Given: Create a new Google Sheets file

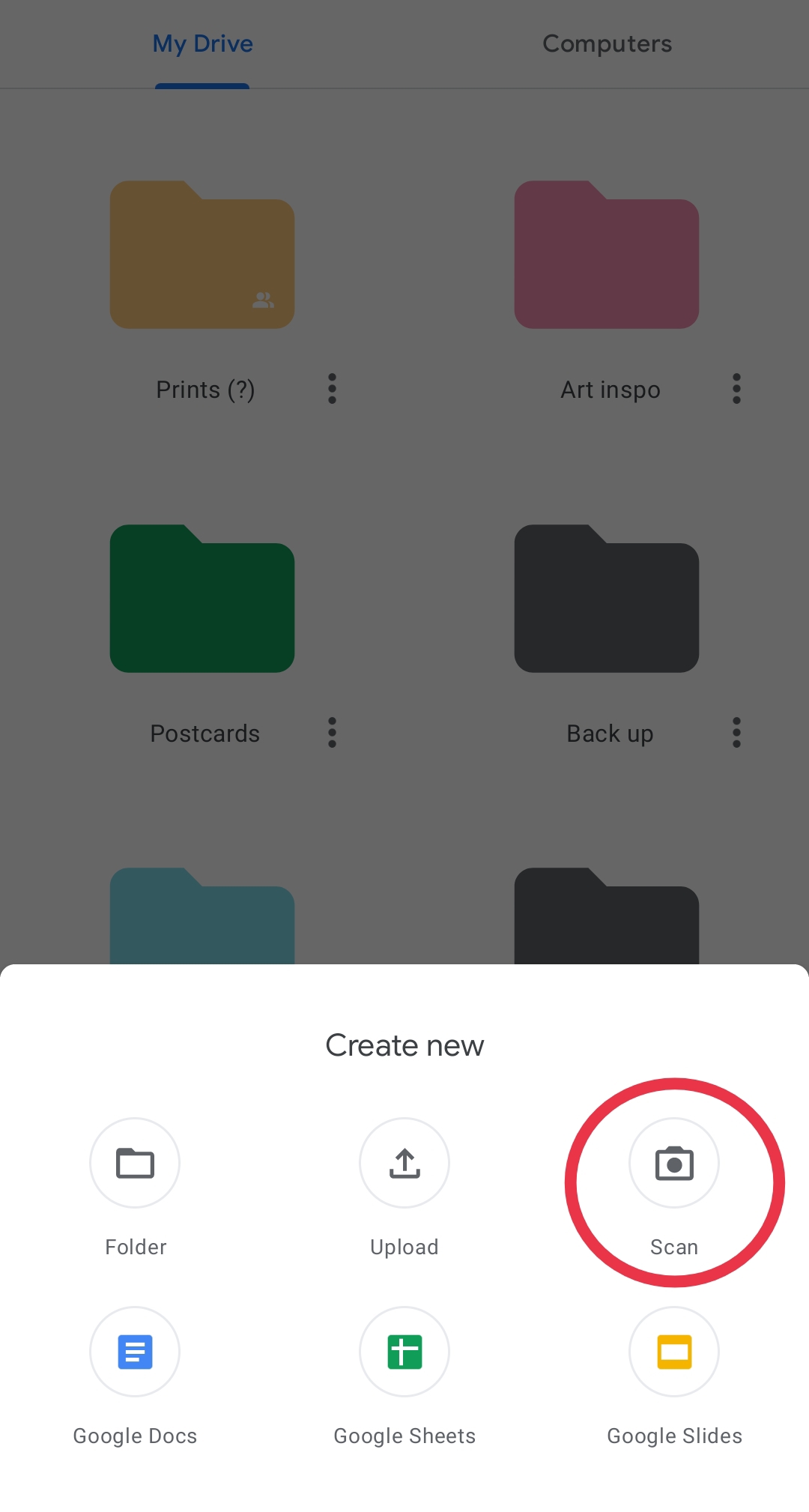Looking at the screenshot, I should pos(404,1352).
